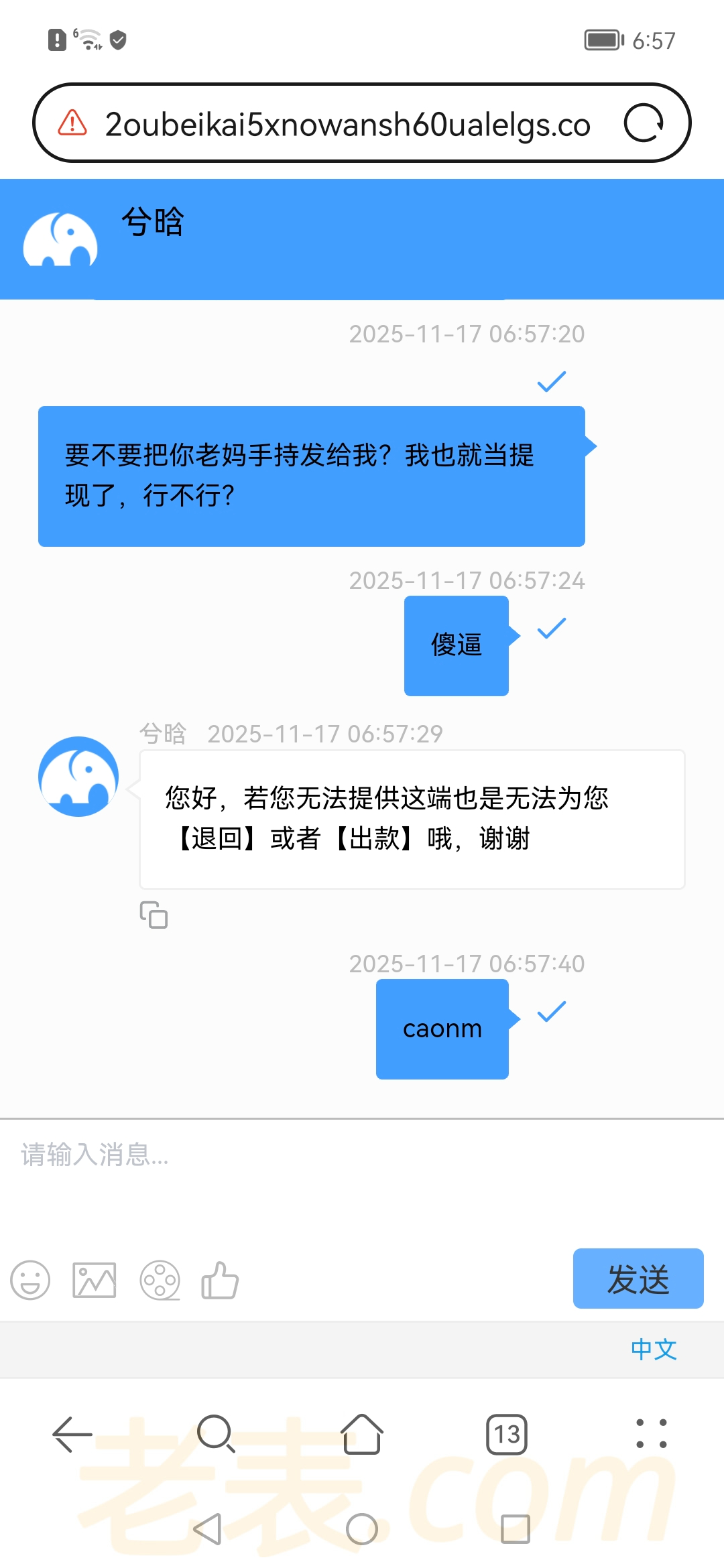This screenshot has width=724, height=1568.
Task: Go back in the browser toolbar
Action: point(72,1434)
